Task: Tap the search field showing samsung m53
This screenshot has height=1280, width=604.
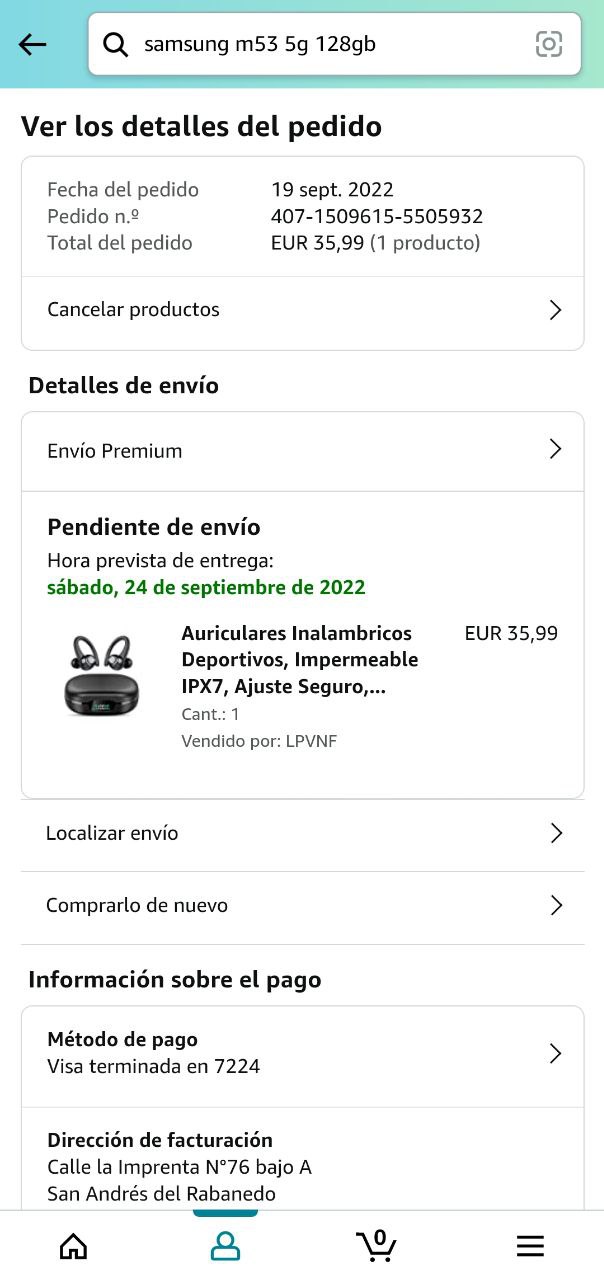Action: [334, 44]
